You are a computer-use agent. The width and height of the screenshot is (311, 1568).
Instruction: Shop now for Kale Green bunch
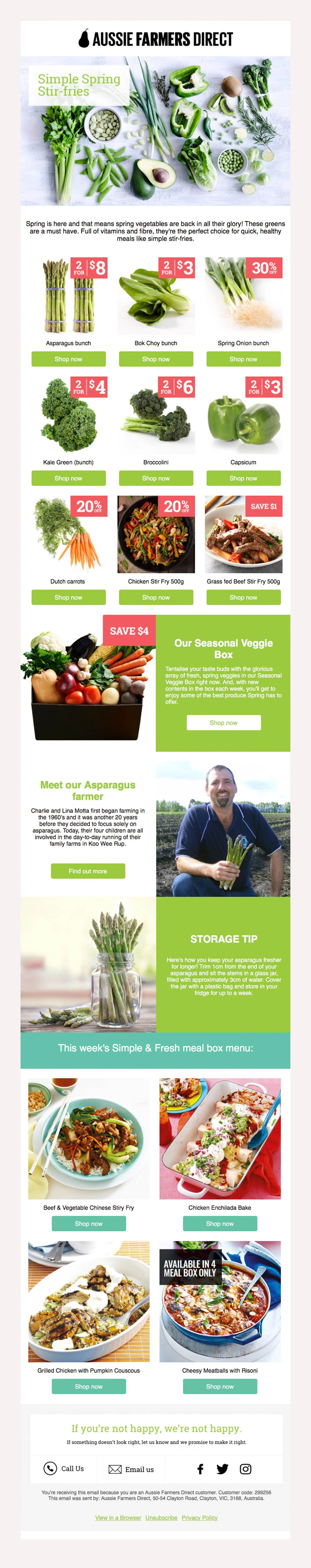tap(68, 478)
